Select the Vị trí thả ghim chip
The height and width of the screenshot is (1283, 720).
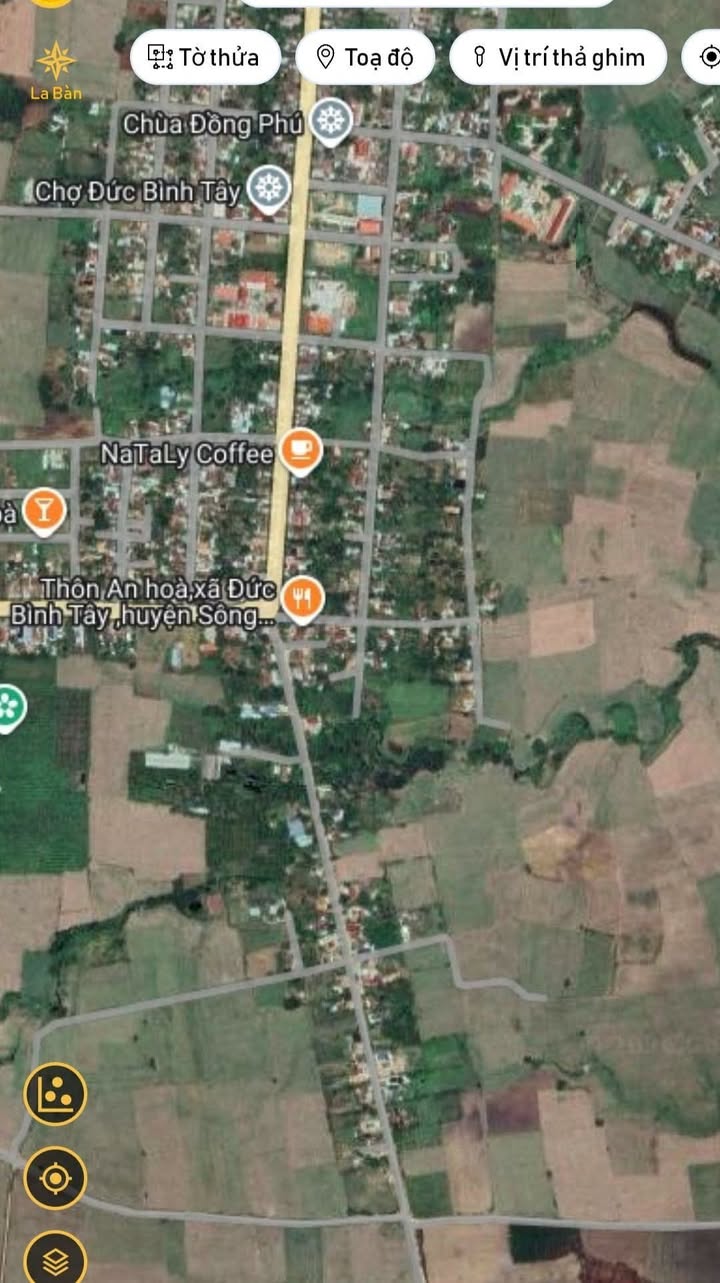pos(558,57)
